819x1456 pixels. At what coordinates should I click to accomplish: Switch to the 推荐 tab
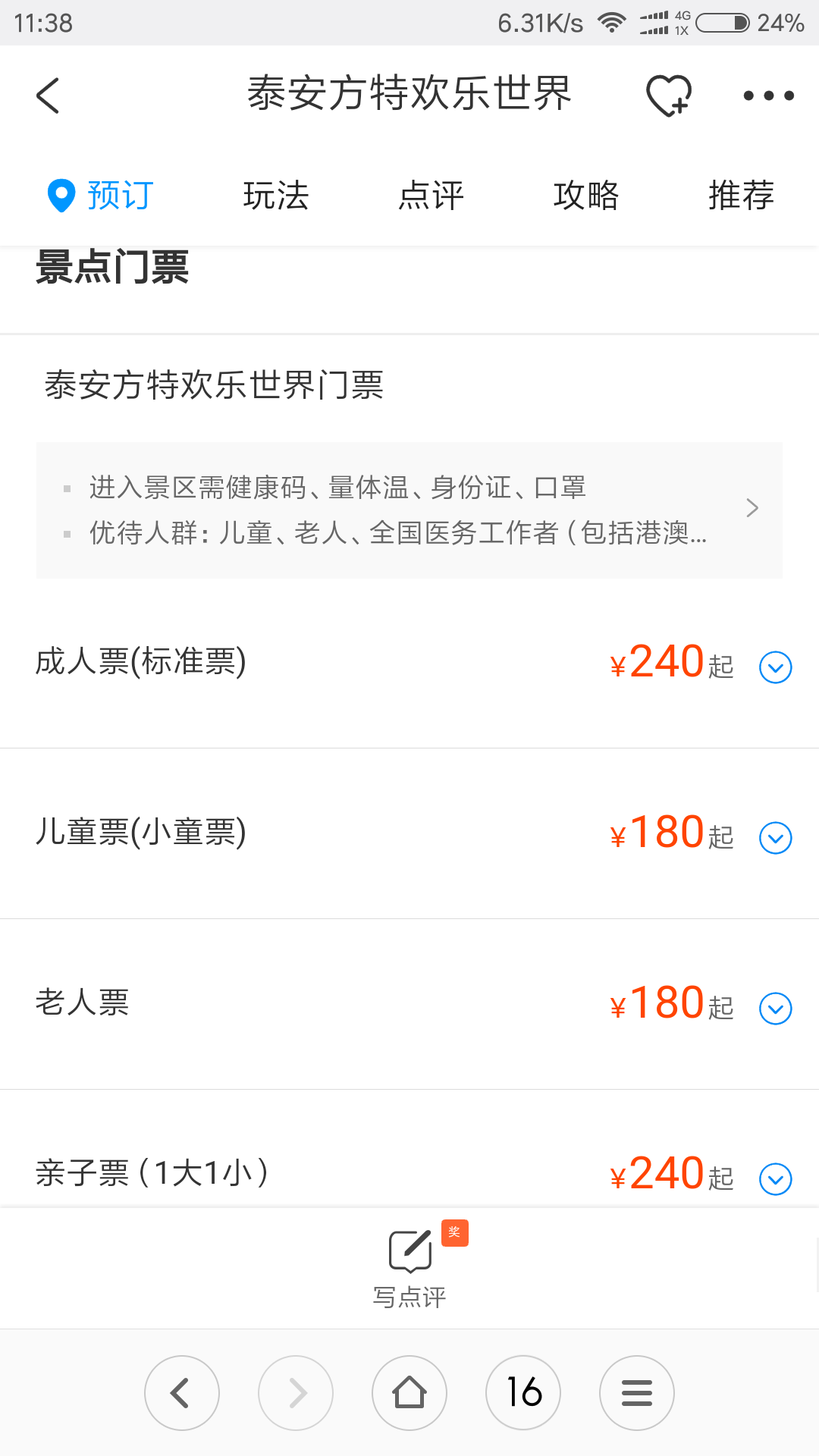point(741,196)
